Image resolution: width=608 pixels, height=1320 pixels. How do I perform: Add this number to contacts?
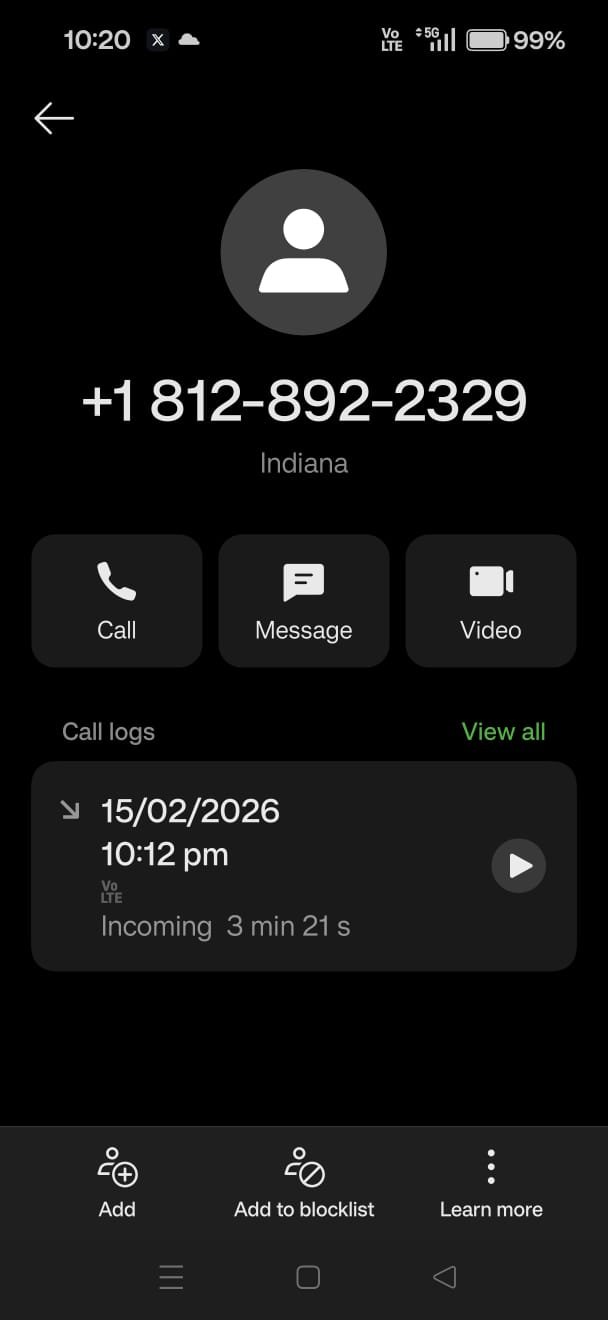click(x=117, y=1182)
